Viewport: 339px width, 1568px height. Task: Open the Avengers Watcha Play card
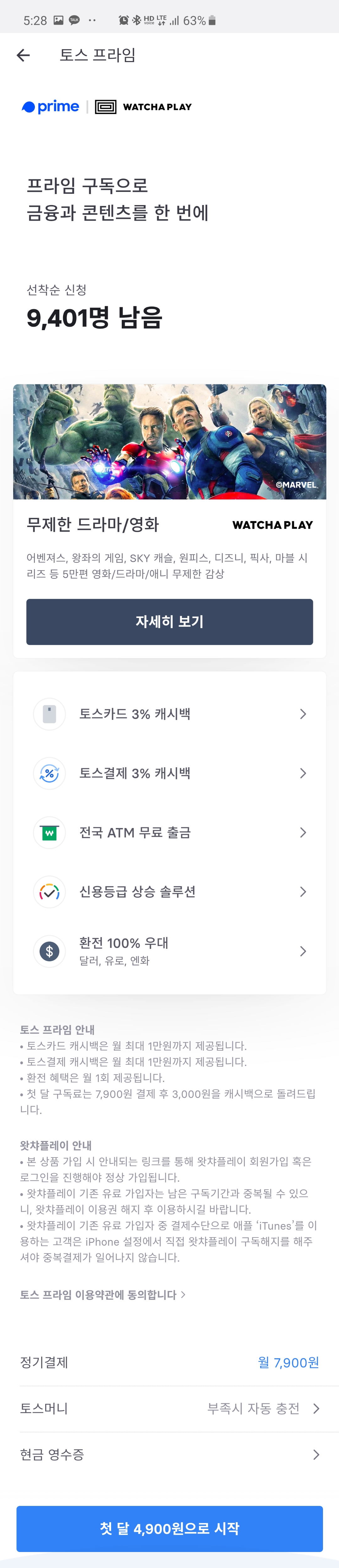pyautogui.click(x=169, y=442)
